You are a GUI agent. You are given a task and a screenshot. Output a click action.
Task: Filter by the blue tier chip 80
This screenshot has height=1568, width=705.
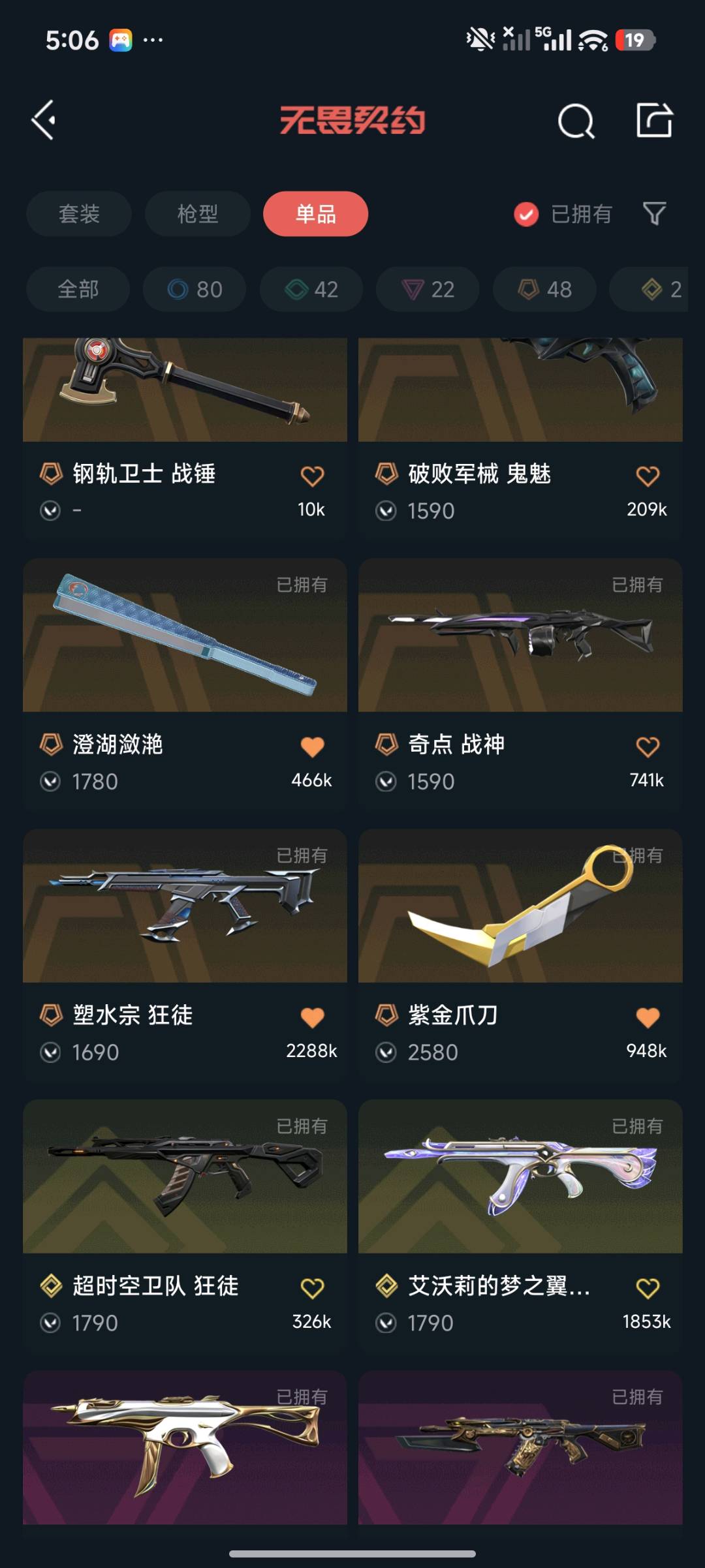click(x=195, y=289)
